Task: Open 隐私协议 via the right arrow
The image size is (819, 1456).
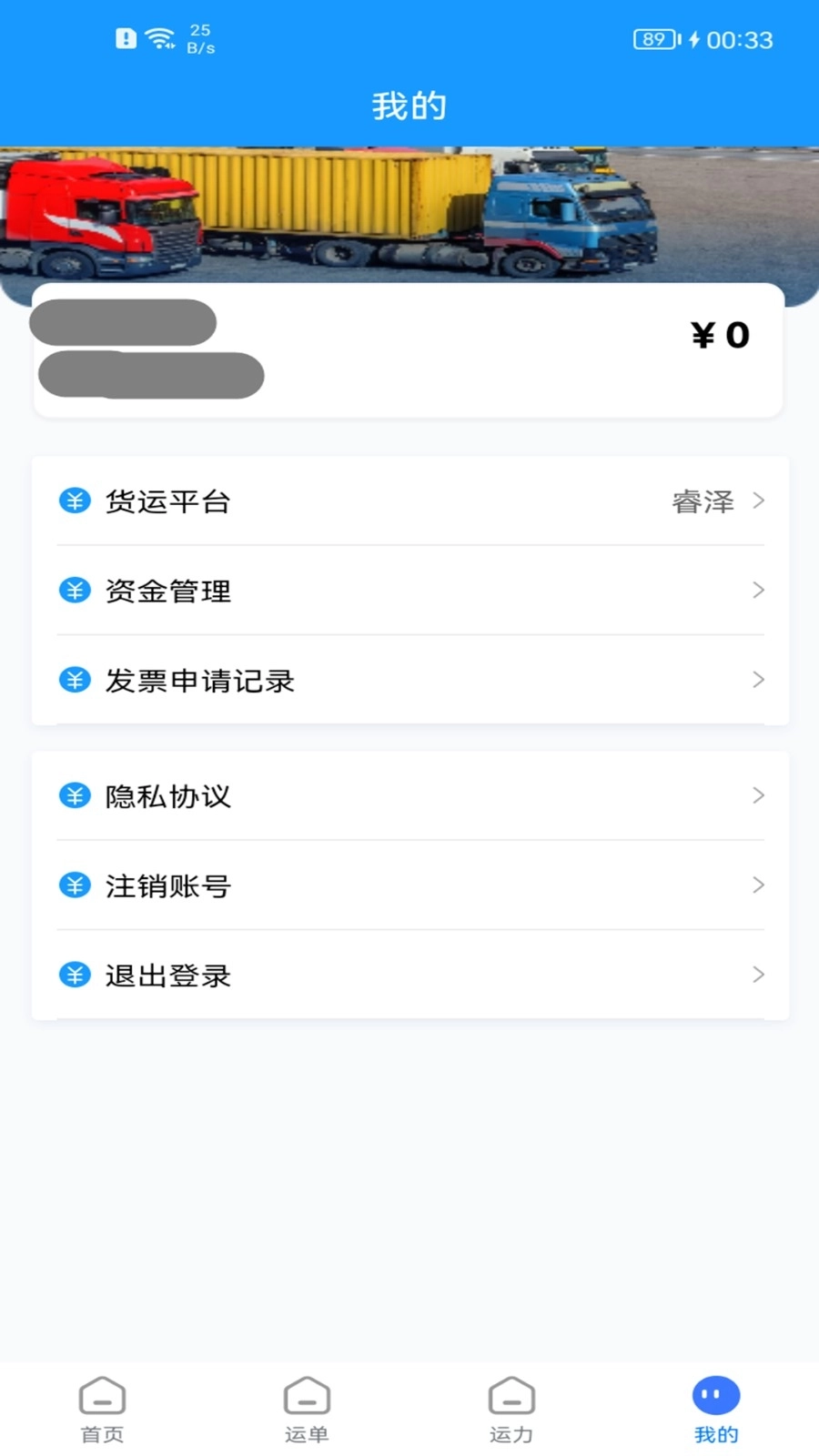Action: click(x=759, y=795)
